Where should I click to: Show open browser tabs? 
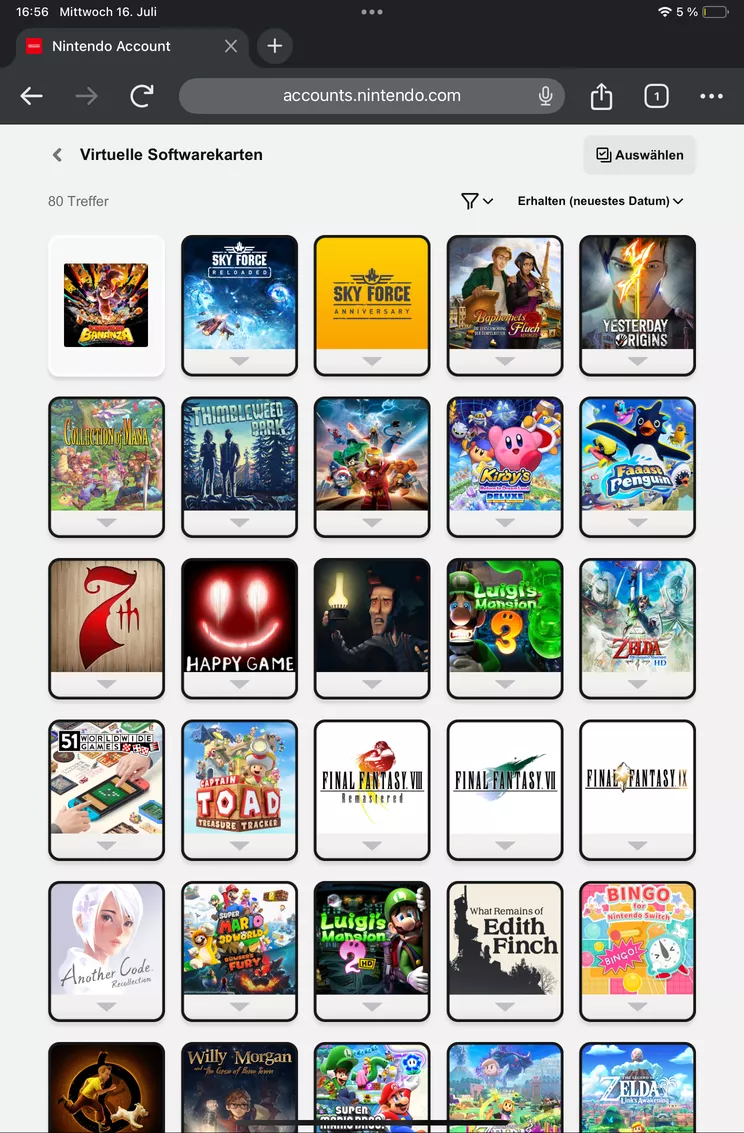655,96
